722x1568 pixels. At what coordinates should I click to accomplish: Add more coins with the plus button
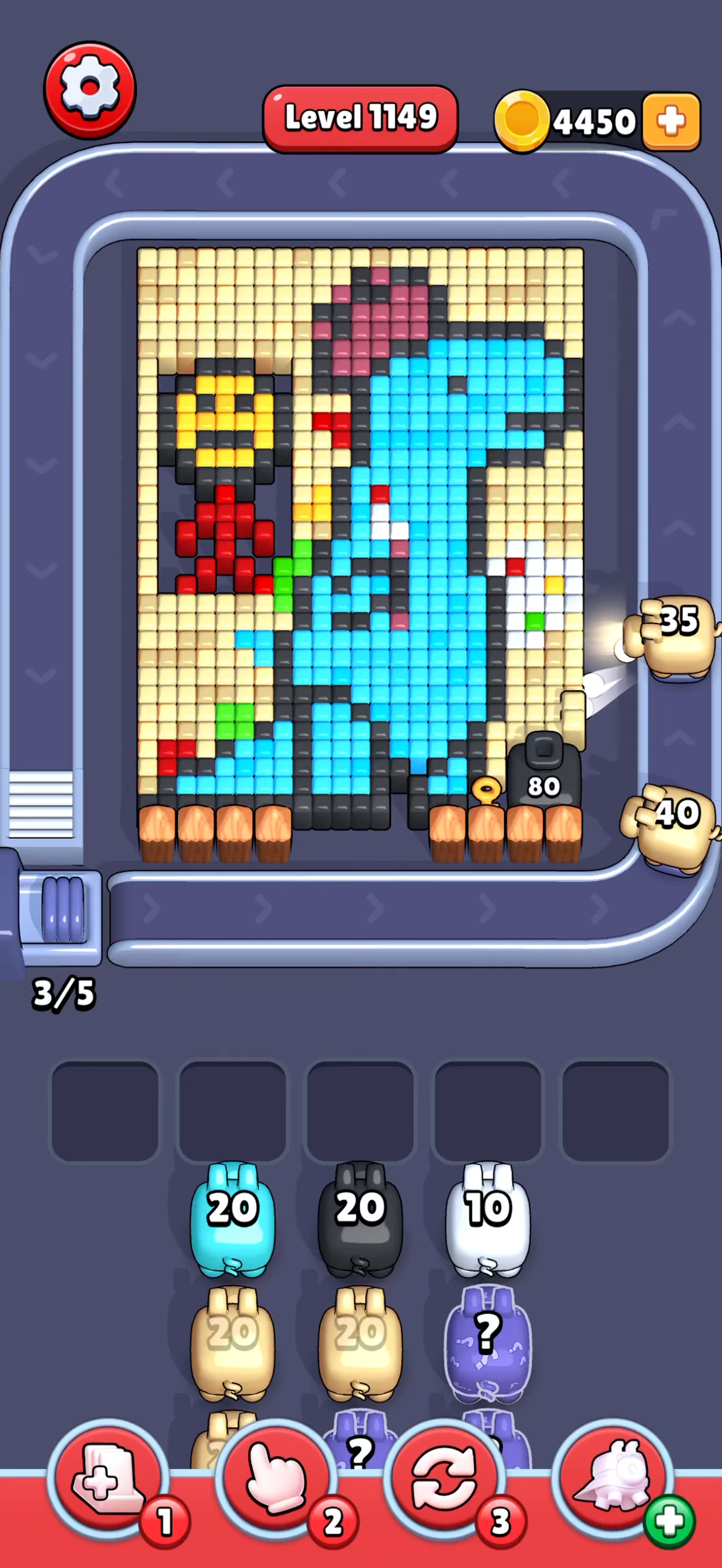[x=671, y=121]
